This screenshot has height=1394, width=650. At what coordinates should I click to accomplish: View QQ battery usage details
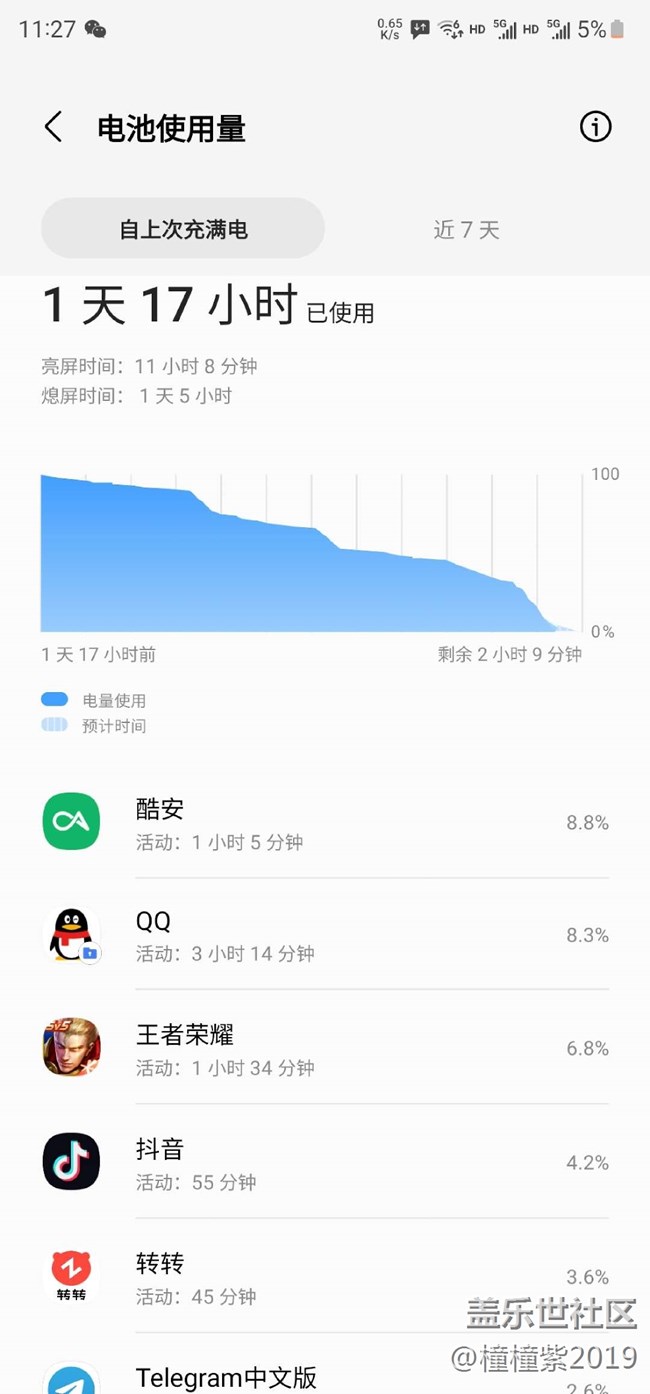325,935
